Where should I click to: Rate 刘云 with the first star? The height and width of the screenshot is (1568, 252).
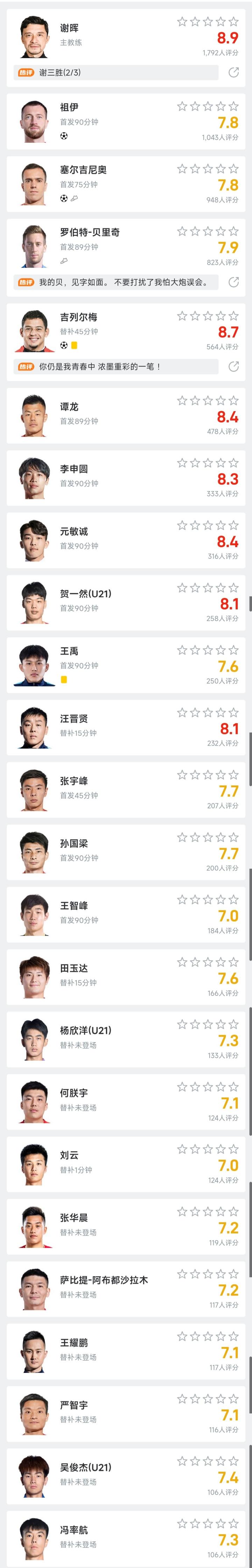tap(182, 1149)
